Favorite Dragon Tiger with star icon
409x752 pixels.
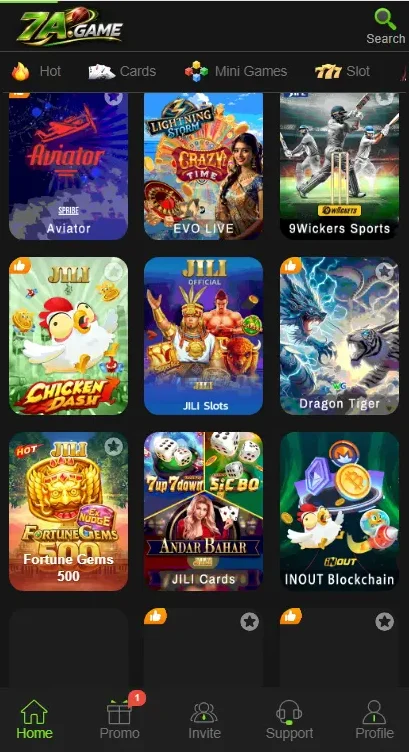(x=385, y=271)
